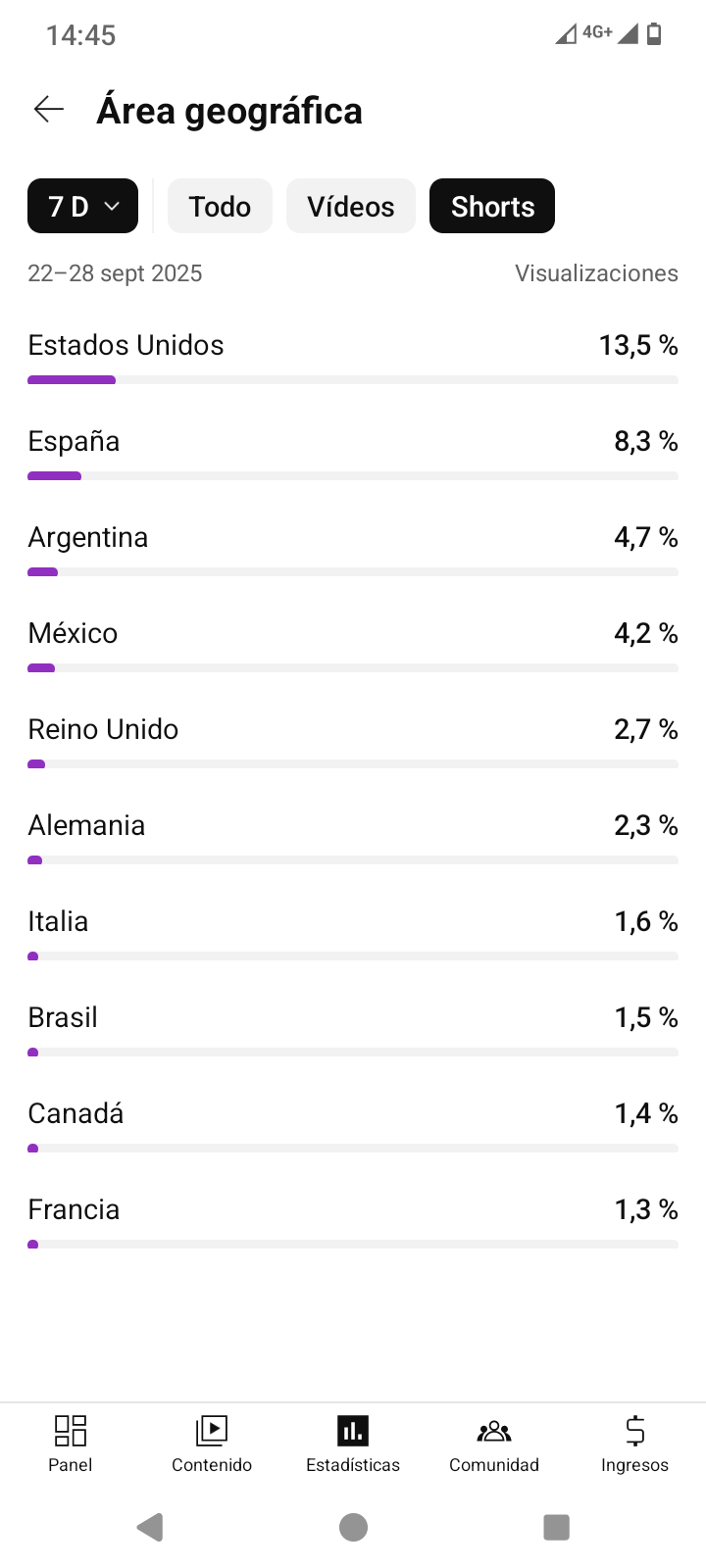The image size is (706, 1568).
Task: Switch to the Panel tab
Action: coord(71,1445)
